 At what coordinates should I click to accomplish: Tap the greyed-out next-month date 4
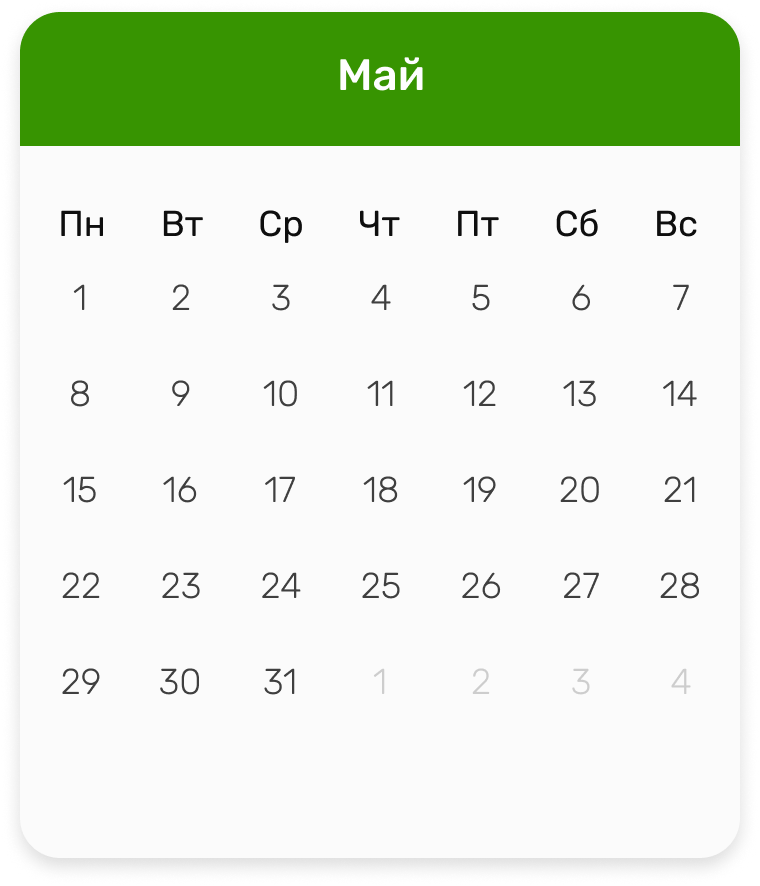(x=680, y=682)
